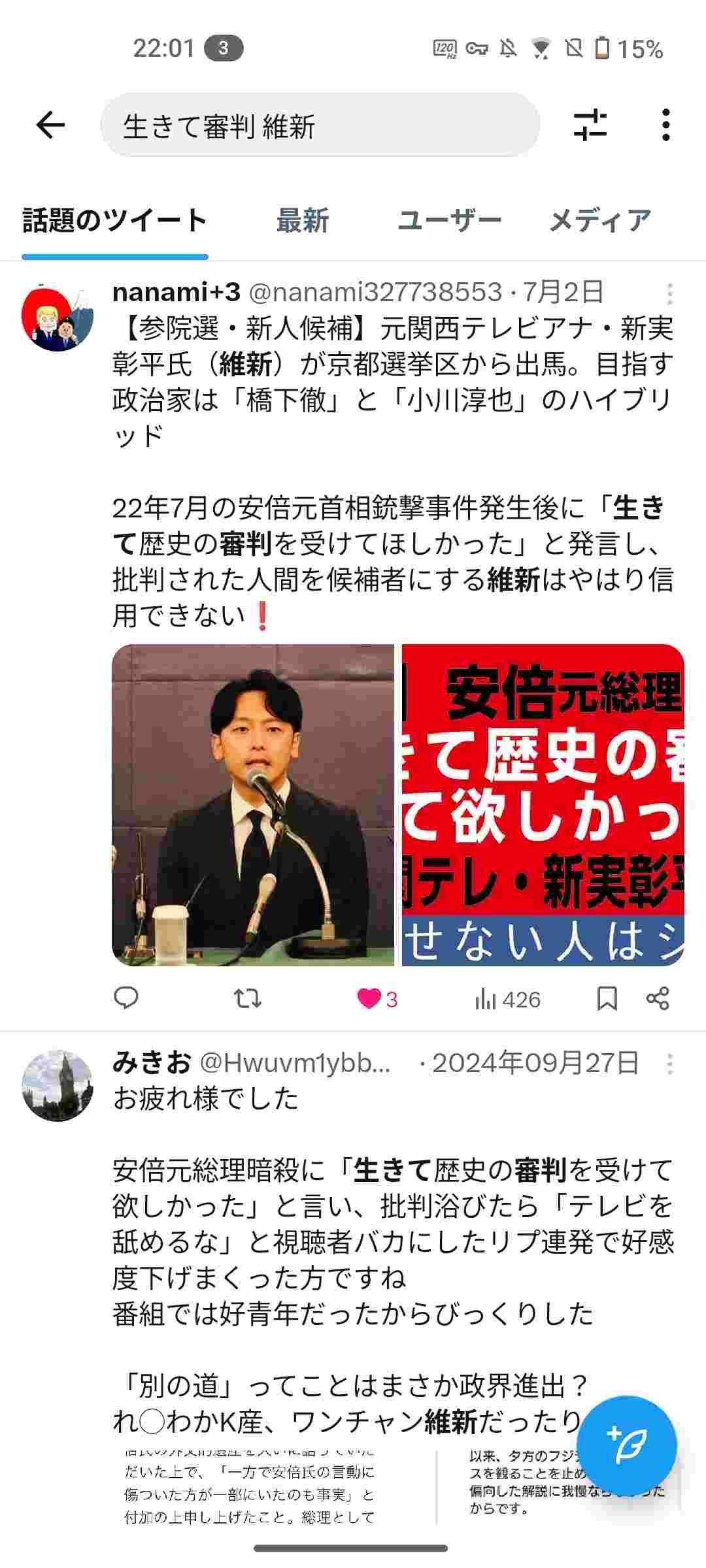Unlike nanami+3's tweet

[x=369, y=998]
